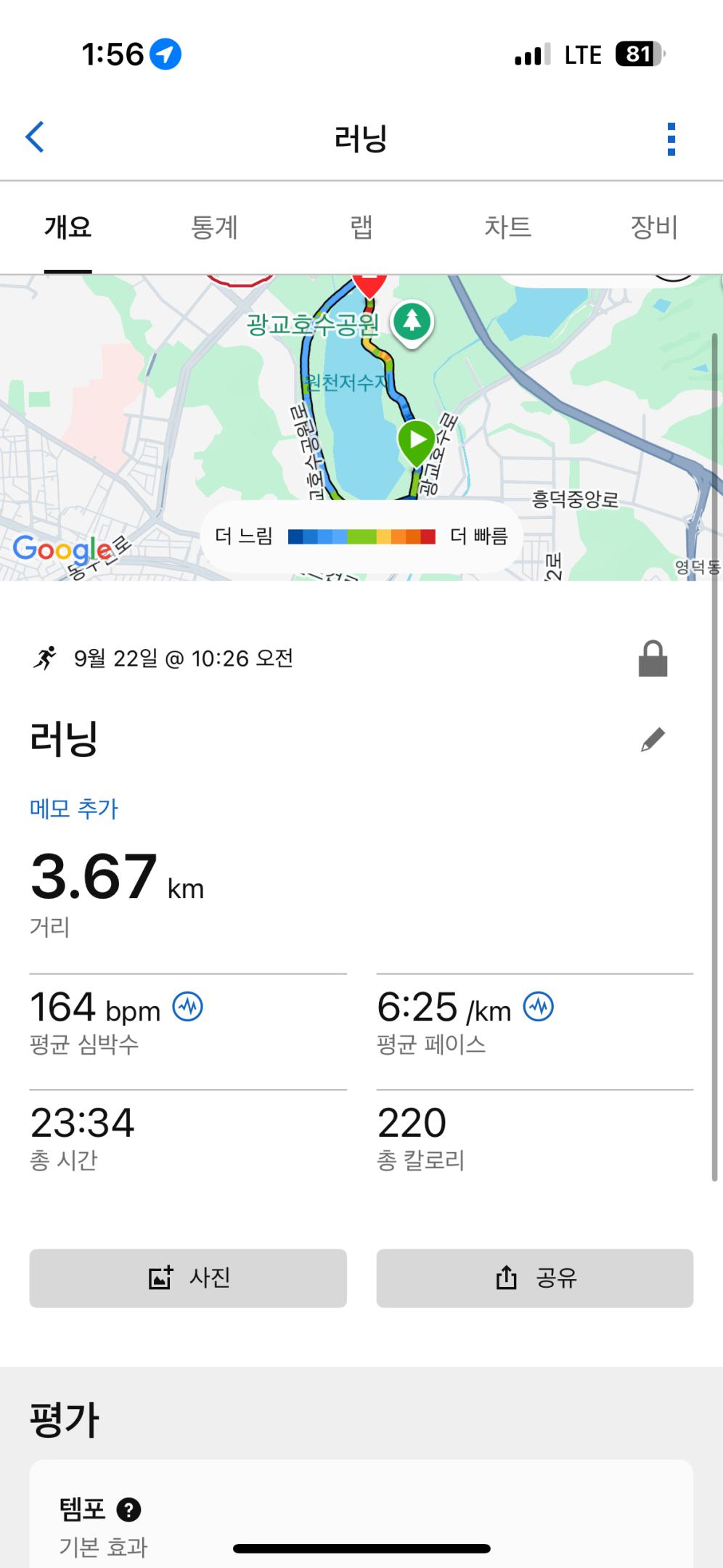Image resolution: width=723 pixels, height=1568 pixels.
Task: Edit the activity name with pencil icon
Action: (x=653, y=740)
